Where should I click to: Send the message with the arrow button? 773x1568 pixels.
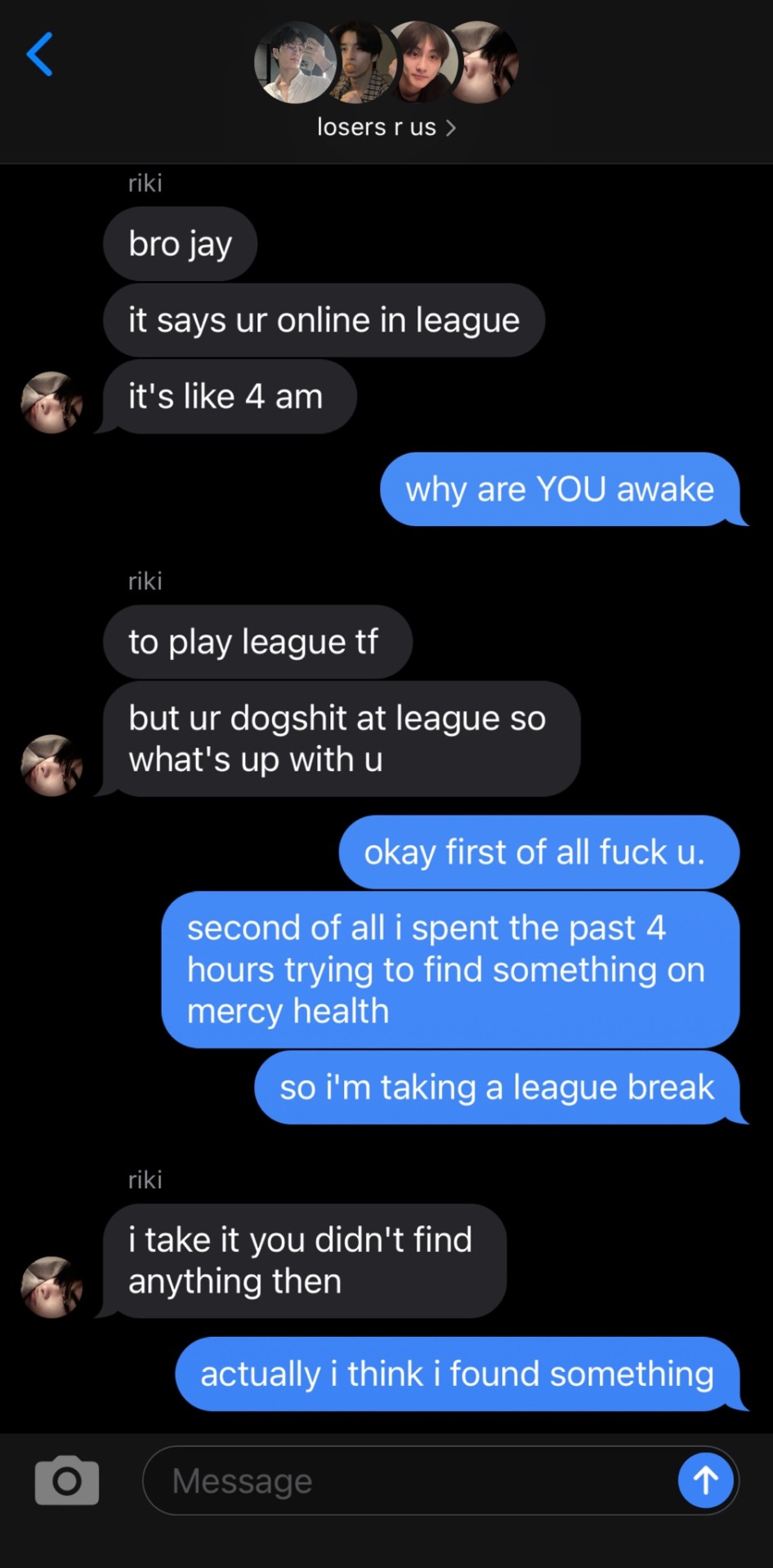[705, 1480]
